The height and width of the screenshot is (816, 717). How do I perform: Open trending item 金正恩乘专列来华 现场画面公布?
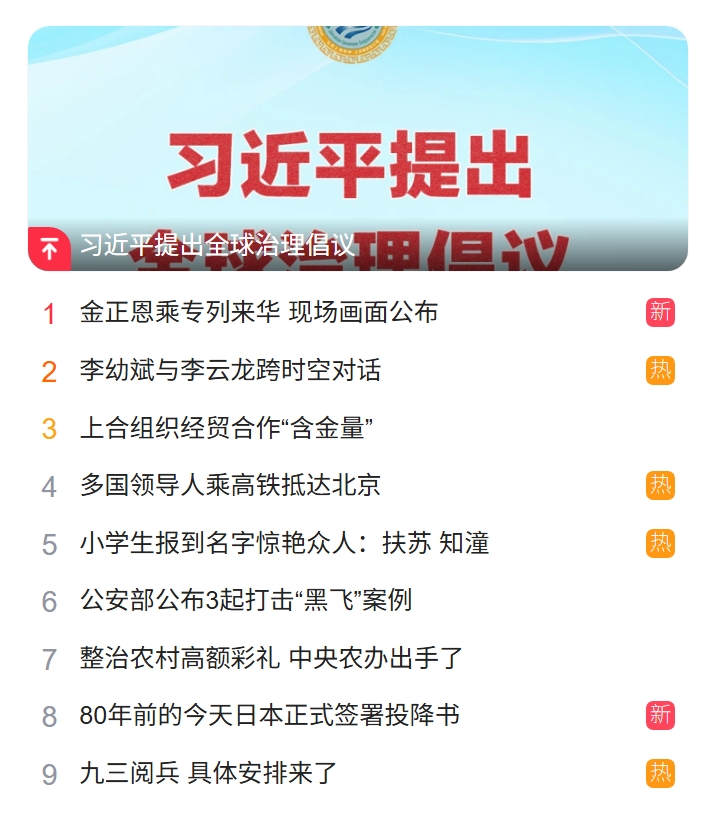click(259, 313)
